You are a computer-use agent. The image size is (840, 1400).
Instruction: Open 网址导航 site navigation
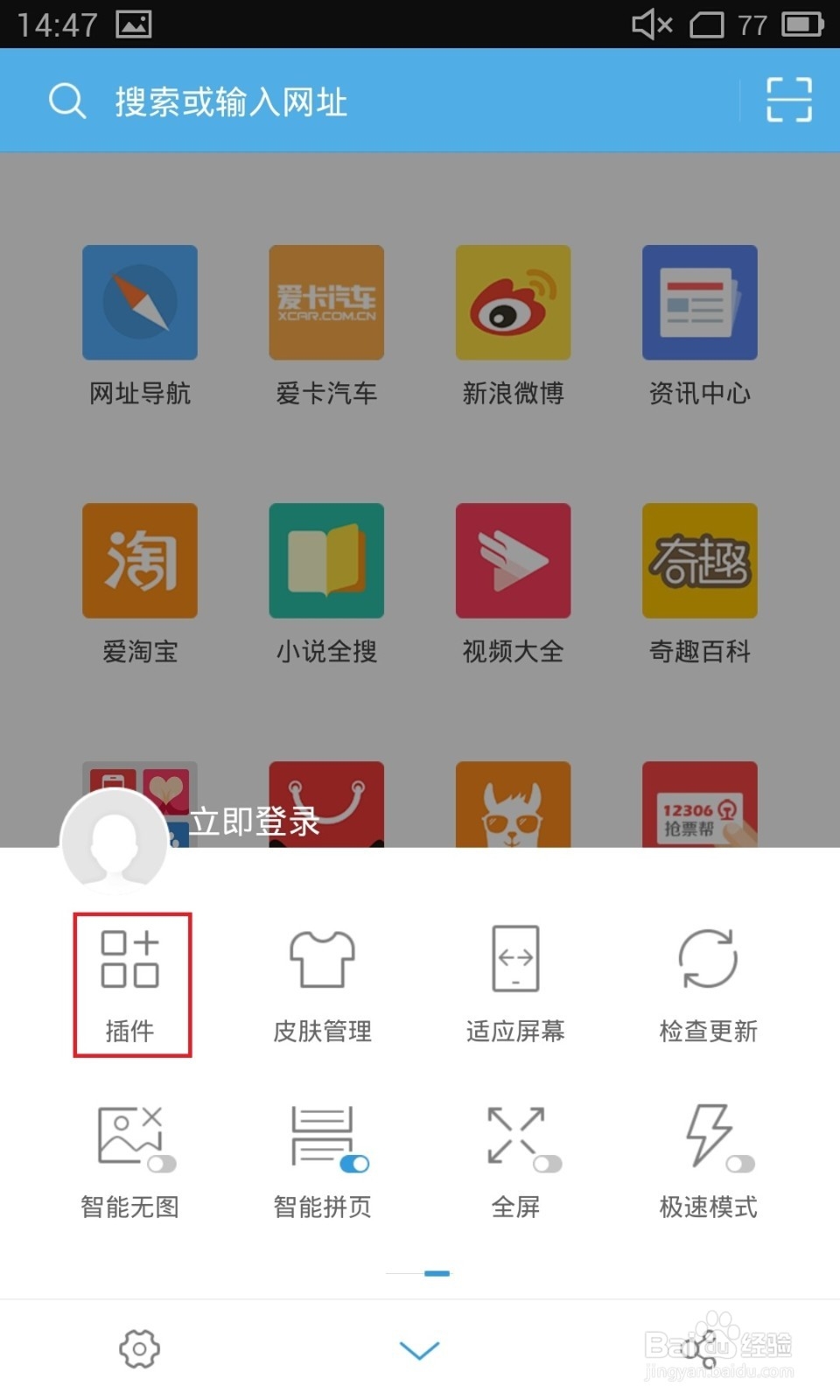[140, 302]
